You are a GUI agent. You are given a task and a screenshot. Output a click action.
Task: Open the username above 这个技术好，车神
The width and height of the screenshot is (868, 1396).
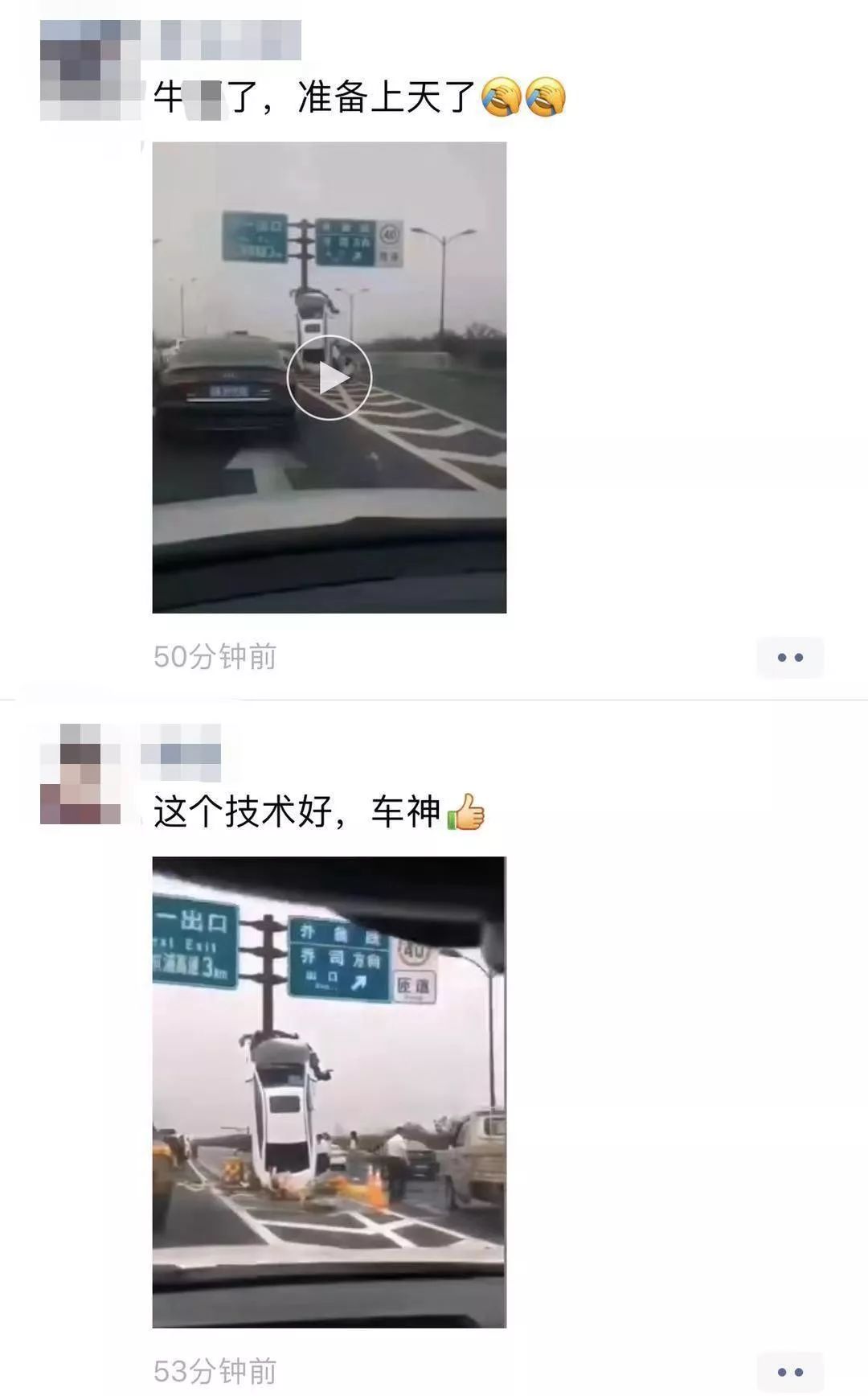pos(181,753)
